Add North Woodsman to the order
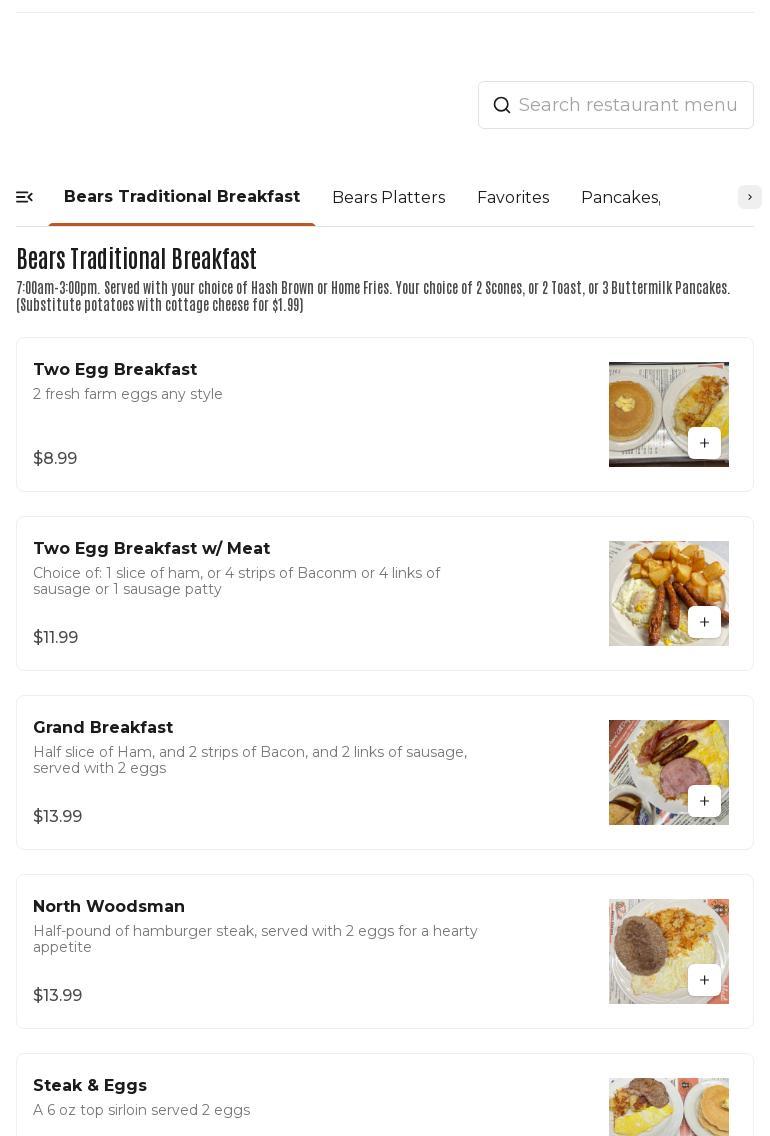Viewport: 770px width, 1136px height. 704,980
